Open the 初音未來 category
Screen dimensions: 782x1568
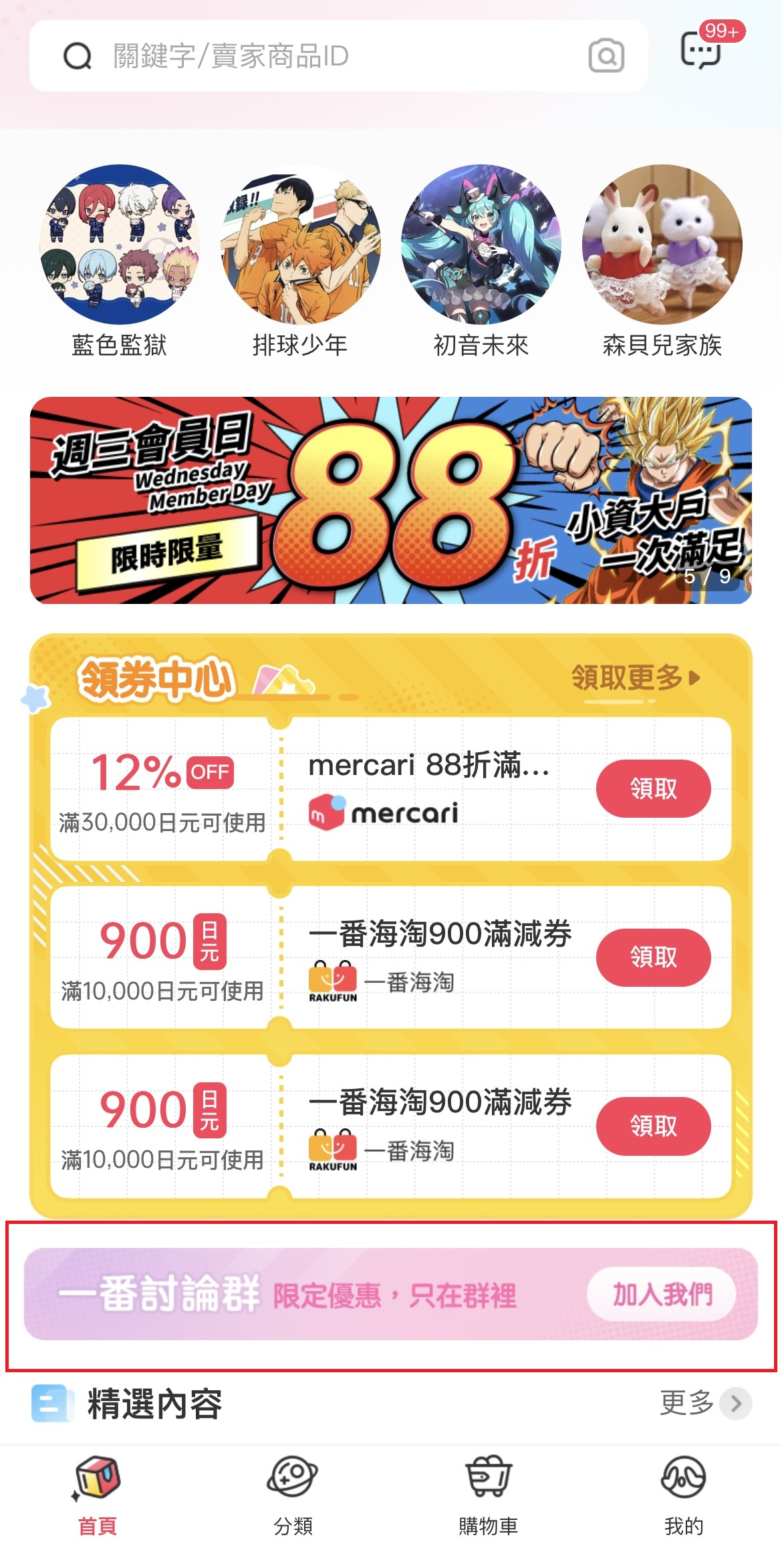(x=481, y=245)
